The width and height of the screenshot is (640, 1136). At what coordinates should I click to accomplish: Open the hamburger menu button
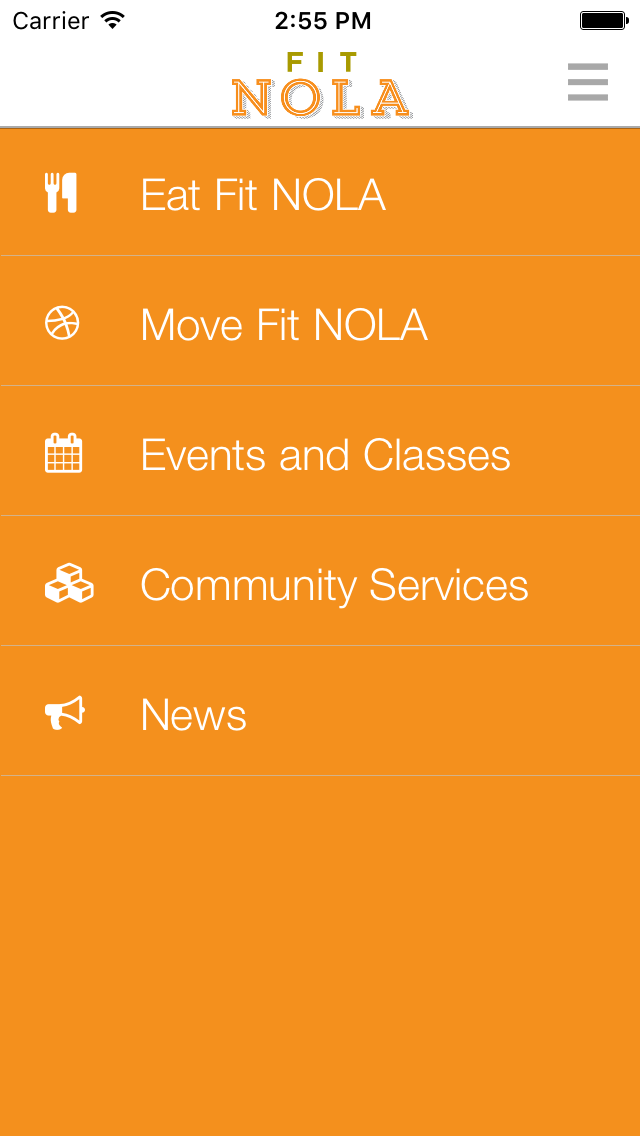[x=587, y=82]
